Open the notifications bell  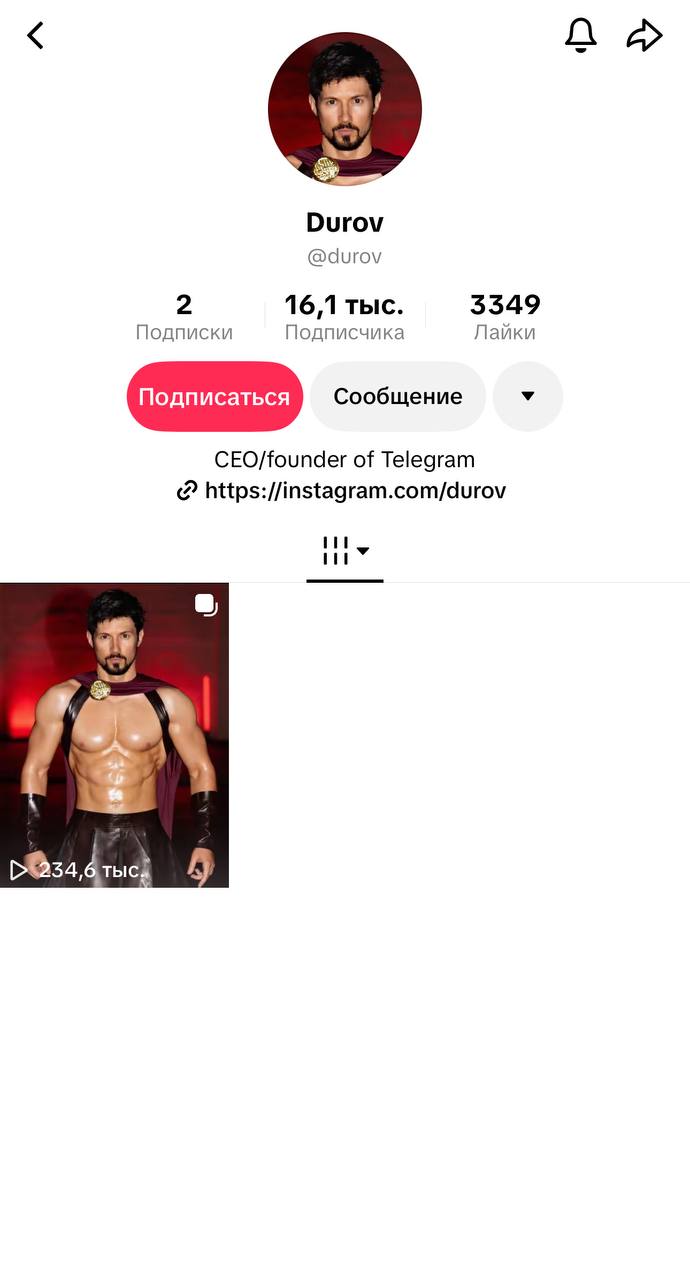coord(580,35)
